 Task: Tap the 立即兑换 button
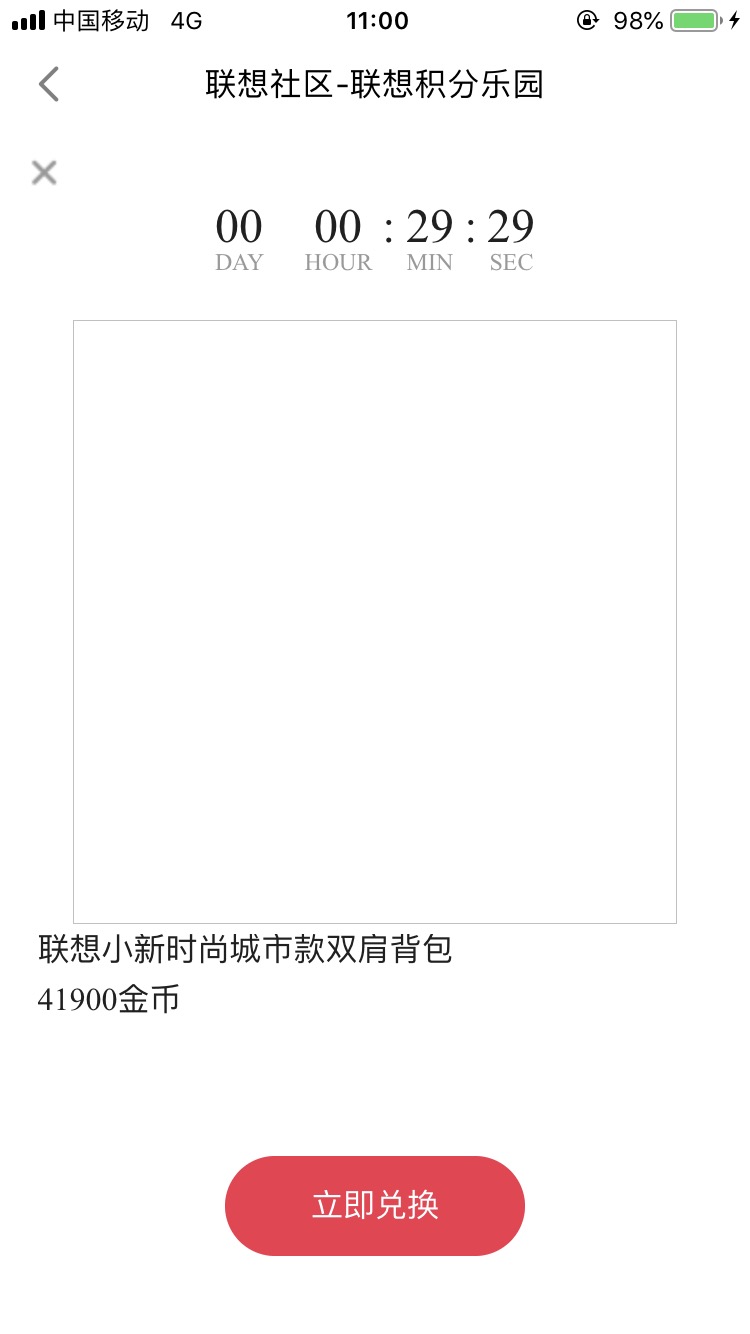375,1205
